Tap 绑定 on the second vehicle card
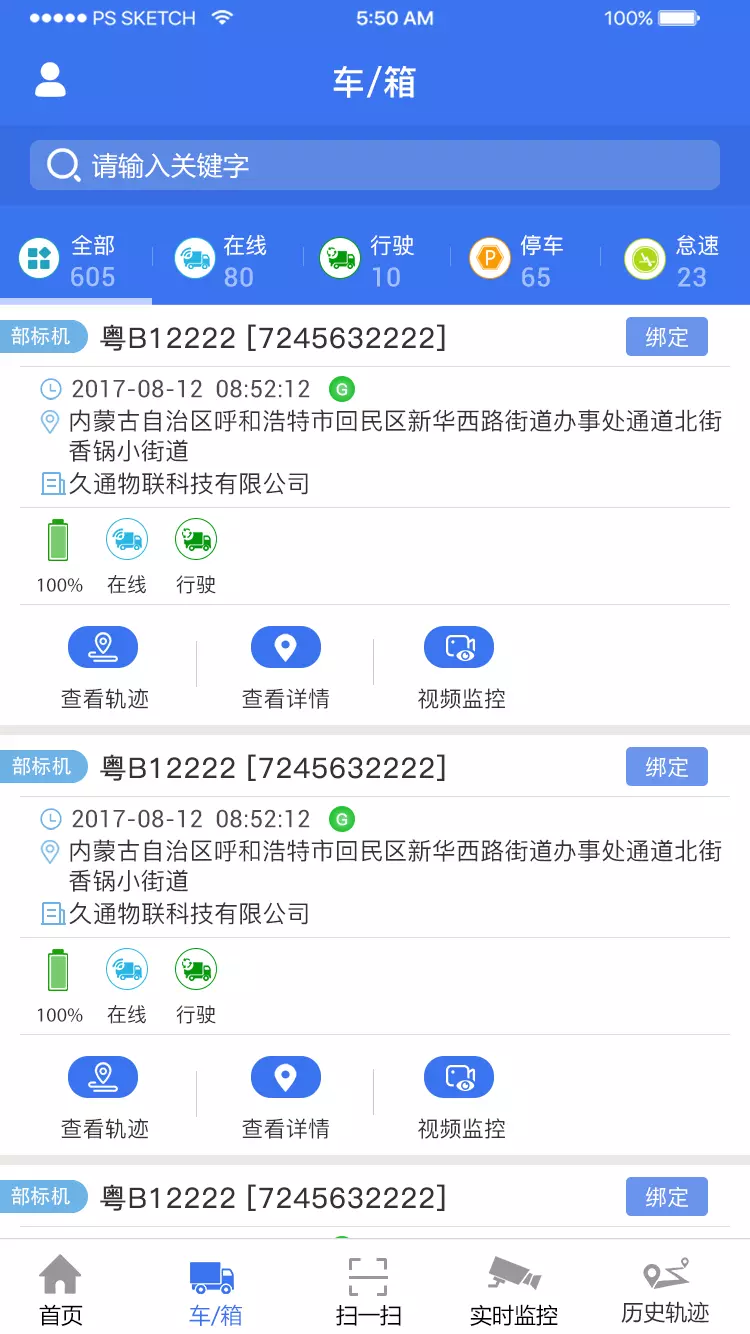This screenshot has height=1334, width=750. point(667,767)
